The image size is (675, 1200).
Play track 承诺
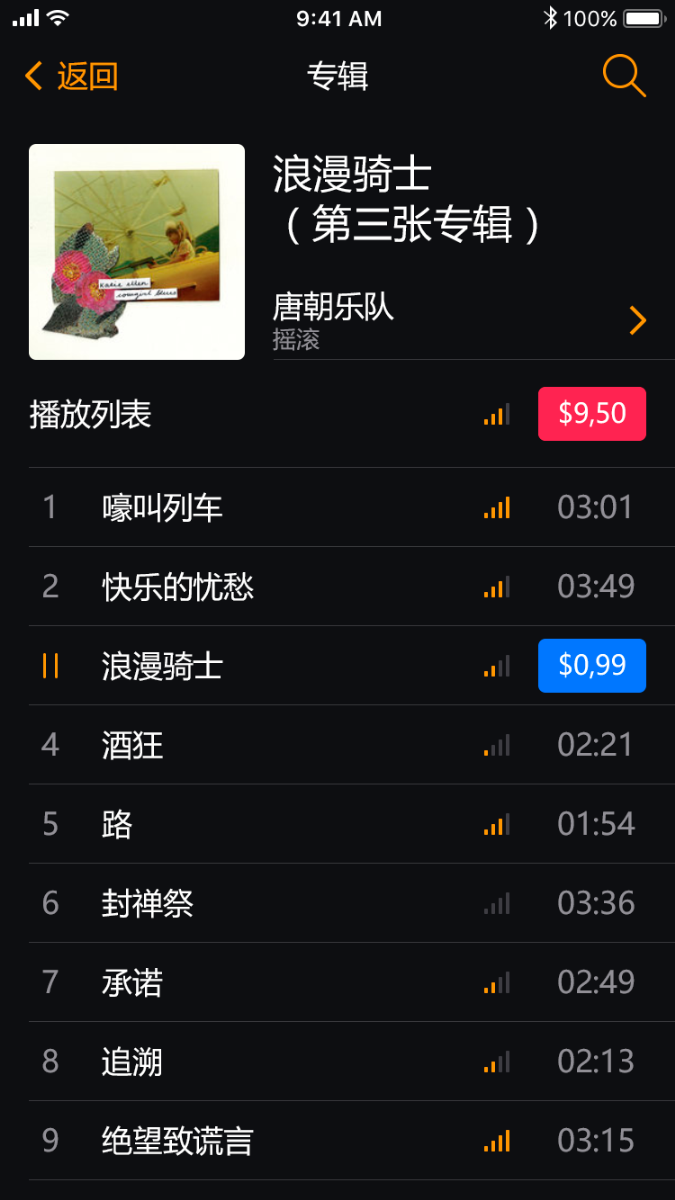[x=132, y=982]
